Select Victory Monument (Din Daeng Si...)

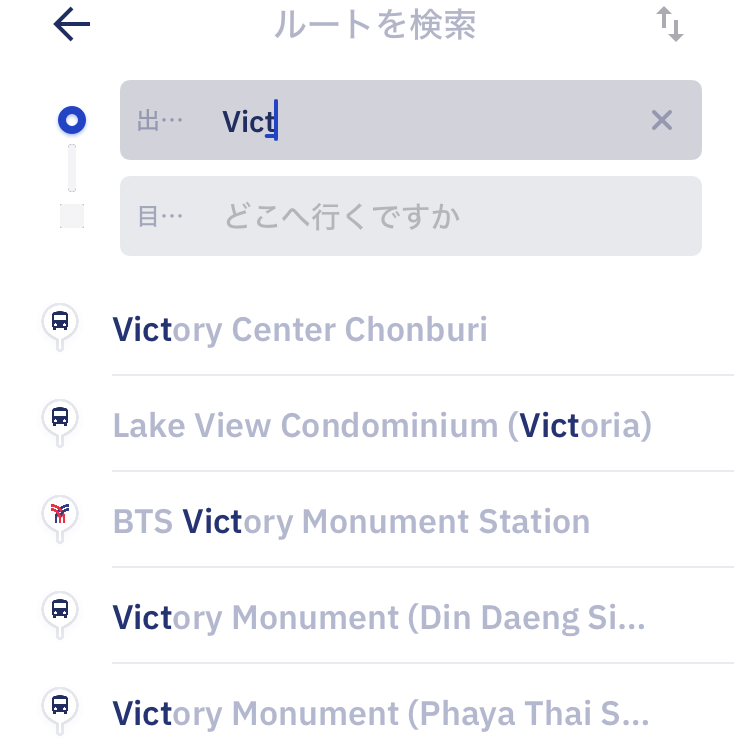coord(379,617)
